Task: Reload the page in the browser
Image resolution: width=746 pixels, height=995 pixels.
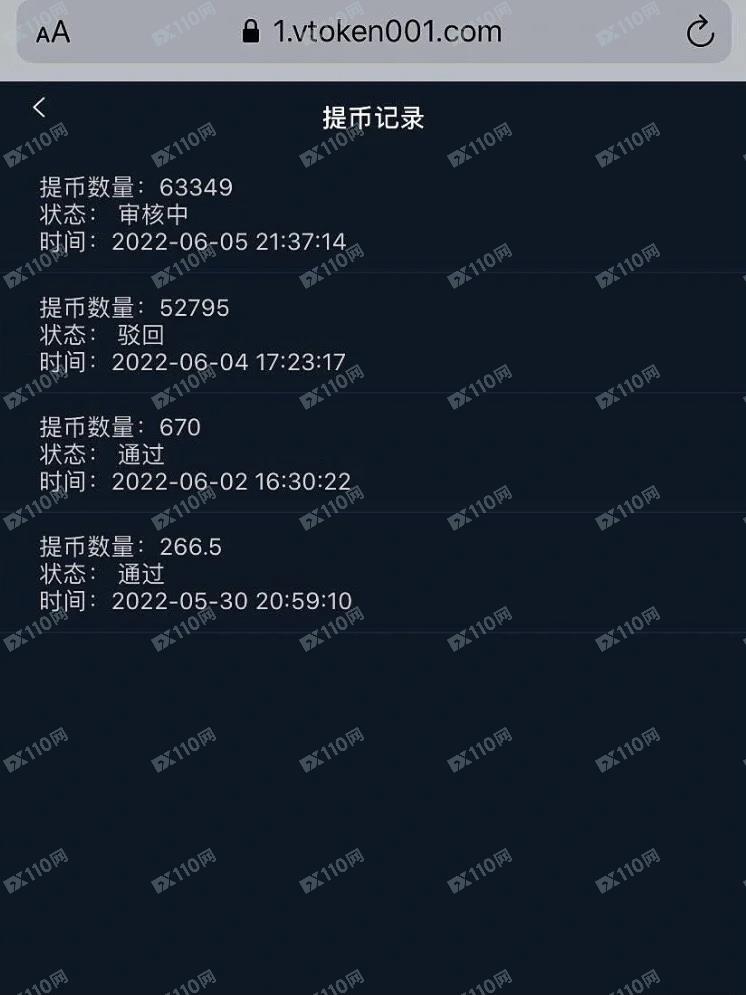Action: pyautogui.click(x=700, y=32)
